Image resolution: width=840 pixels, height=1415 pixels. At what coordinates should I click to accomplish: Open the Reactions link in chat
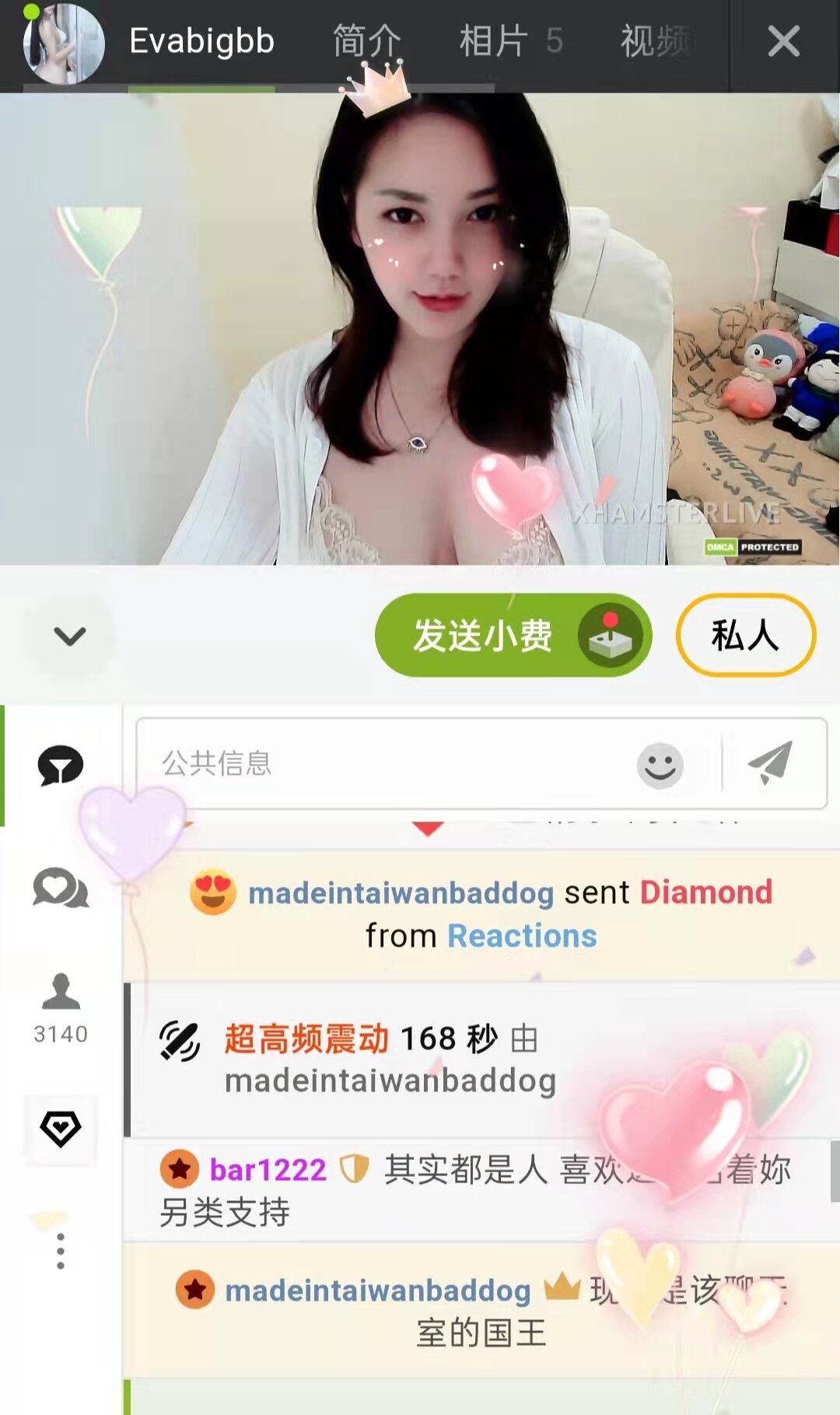pos(522,936)
